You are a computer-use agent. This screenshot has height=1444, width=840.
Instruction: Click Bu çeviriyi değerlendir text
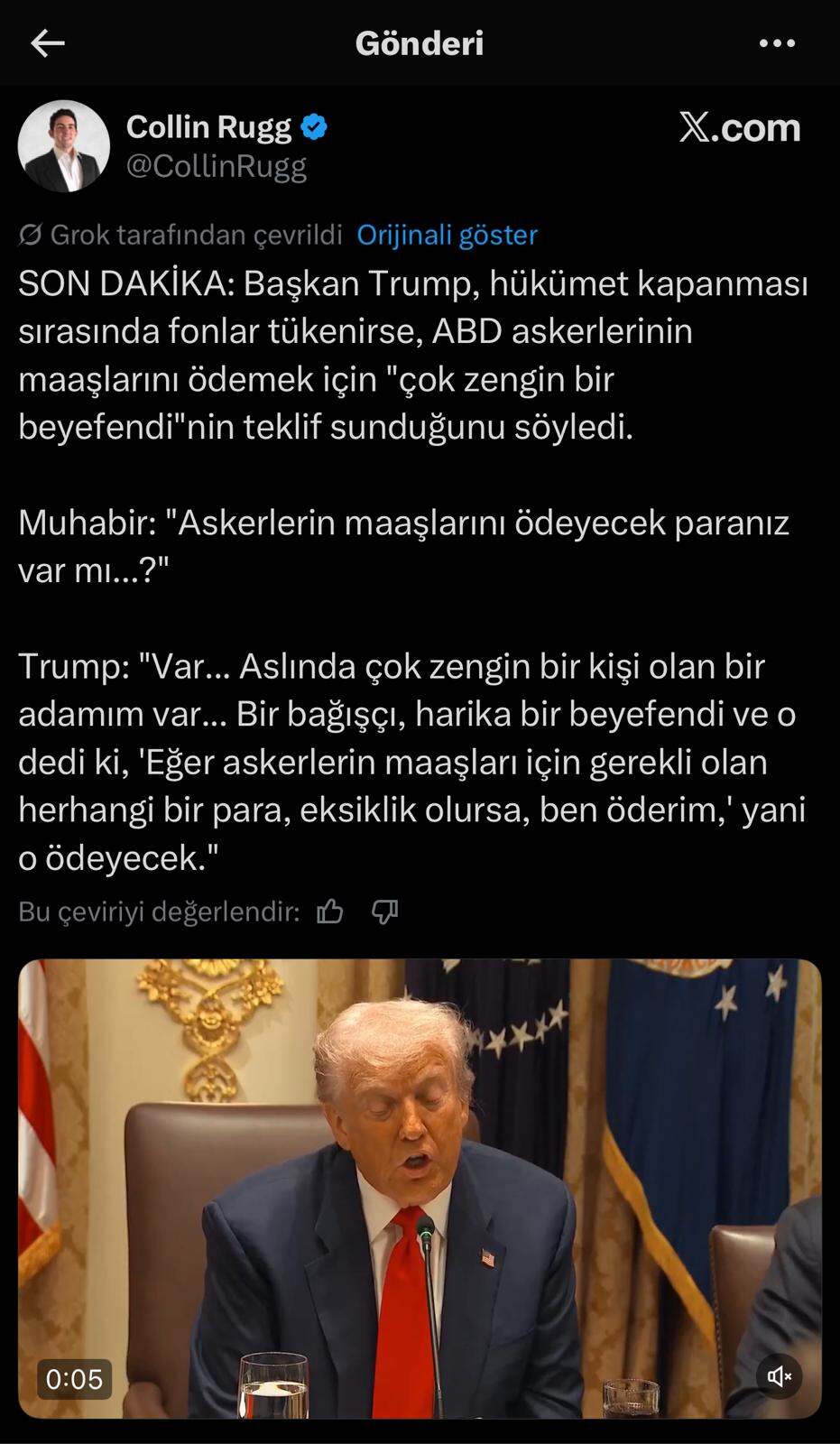158,912
